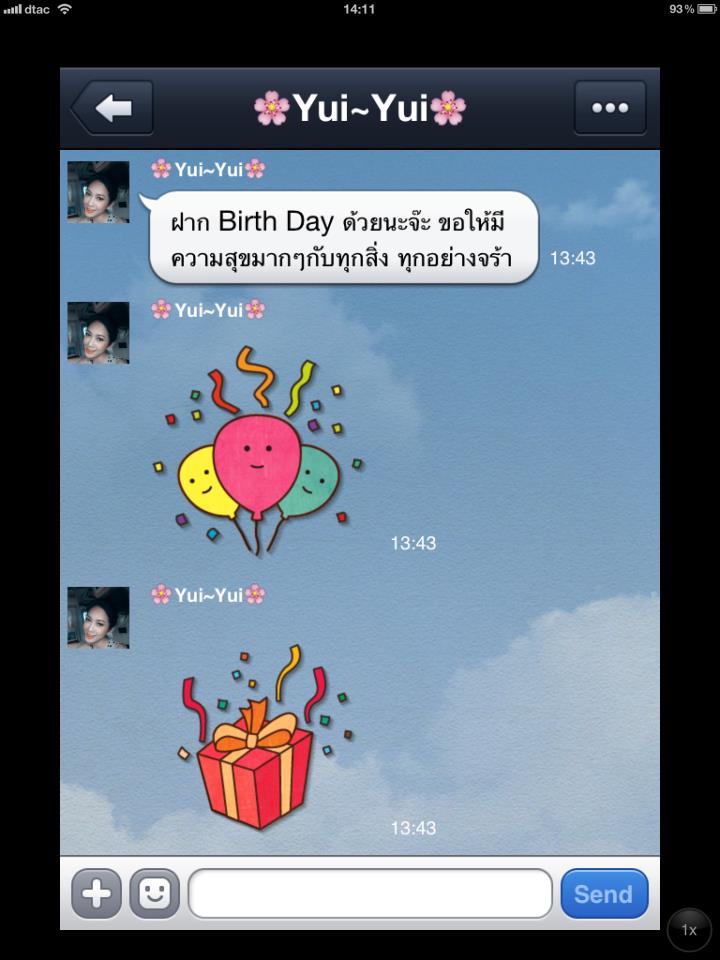
Task: Open the sticker picker with the smiley icon
Action: [153, 893]
